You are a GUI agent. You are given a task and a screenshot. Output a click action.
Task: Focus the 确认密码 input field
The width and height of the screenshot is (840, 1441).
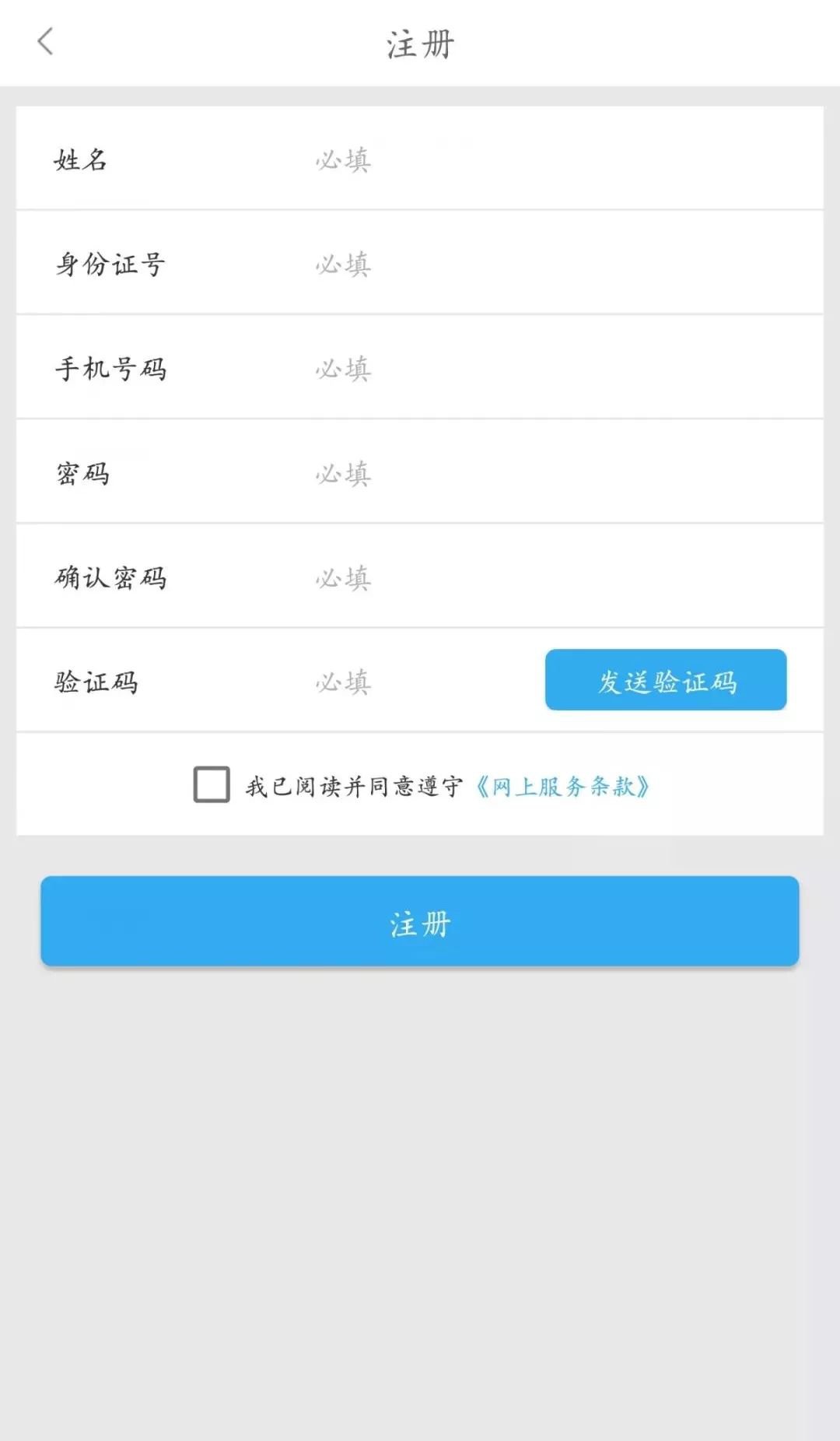[560, 577]
